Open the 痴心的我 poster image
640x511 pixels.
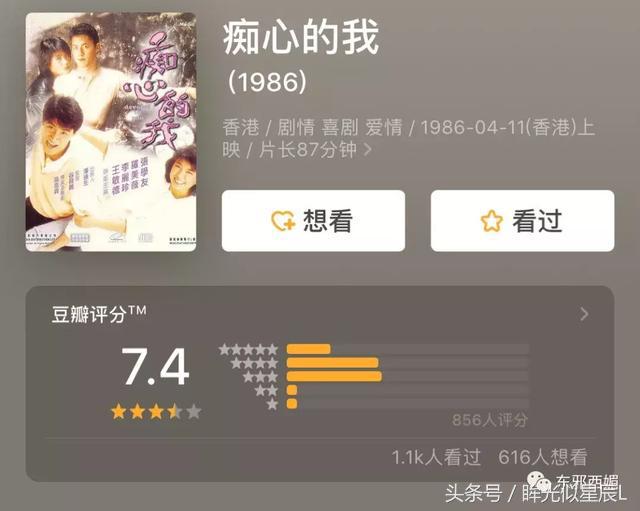110,132
